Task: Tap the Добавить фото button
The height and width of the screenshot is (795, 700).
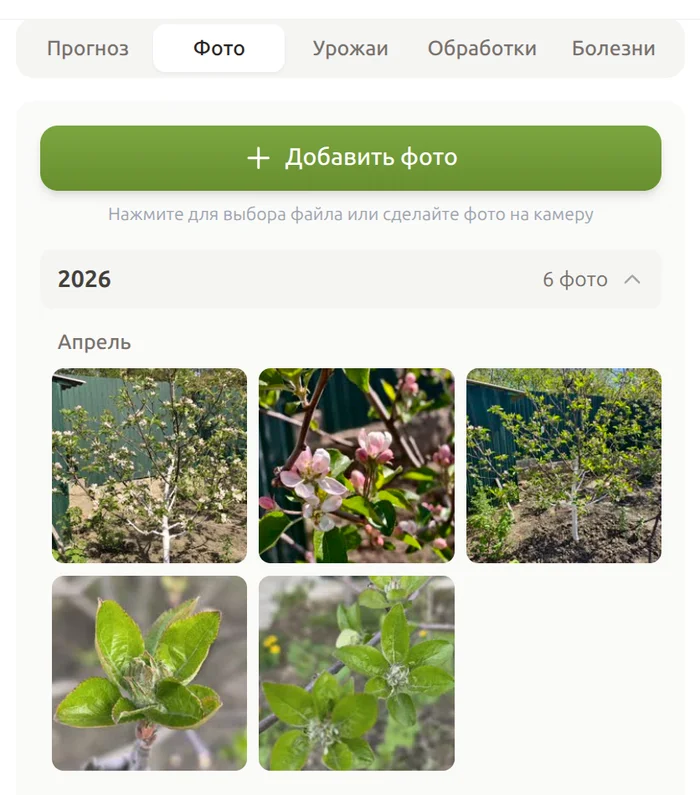Action: tap(351, 158)
